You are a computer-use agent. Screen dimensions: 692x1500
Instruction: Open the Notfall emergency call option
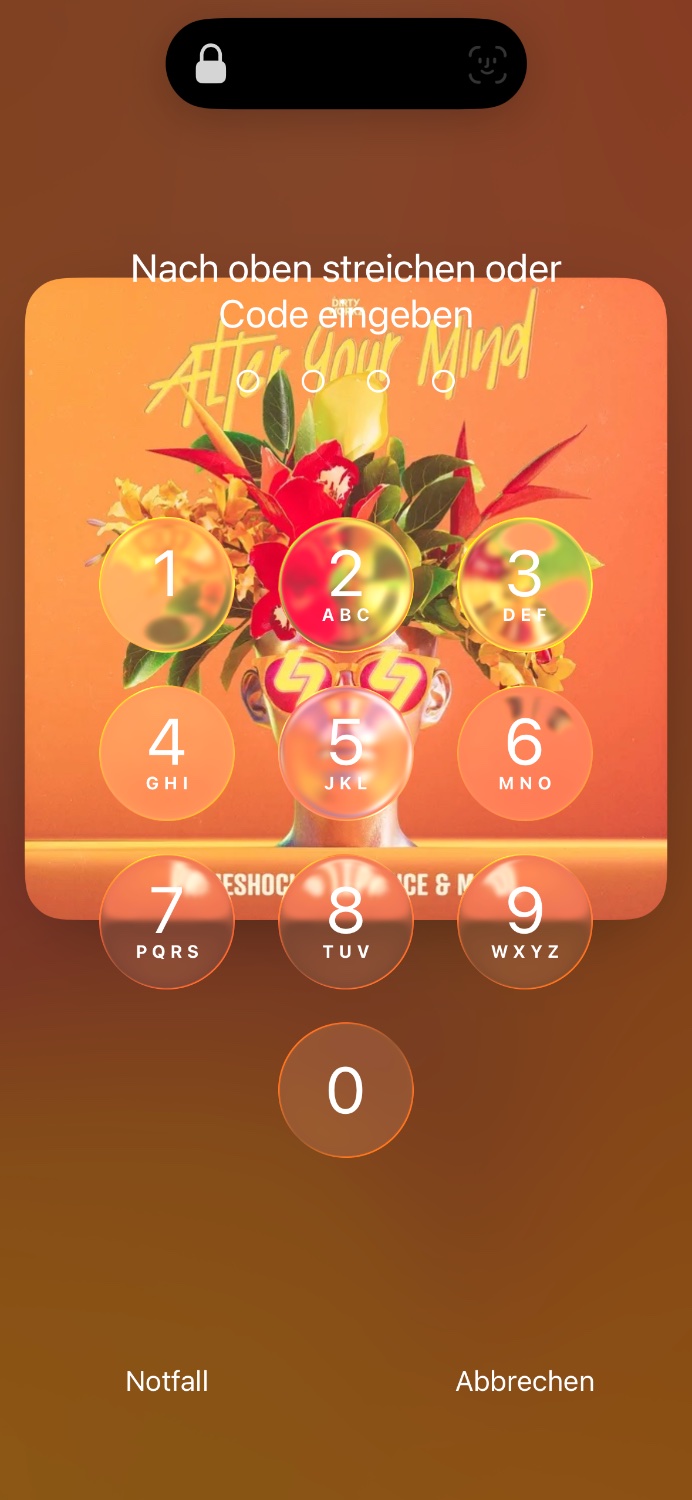point(167,1381)
